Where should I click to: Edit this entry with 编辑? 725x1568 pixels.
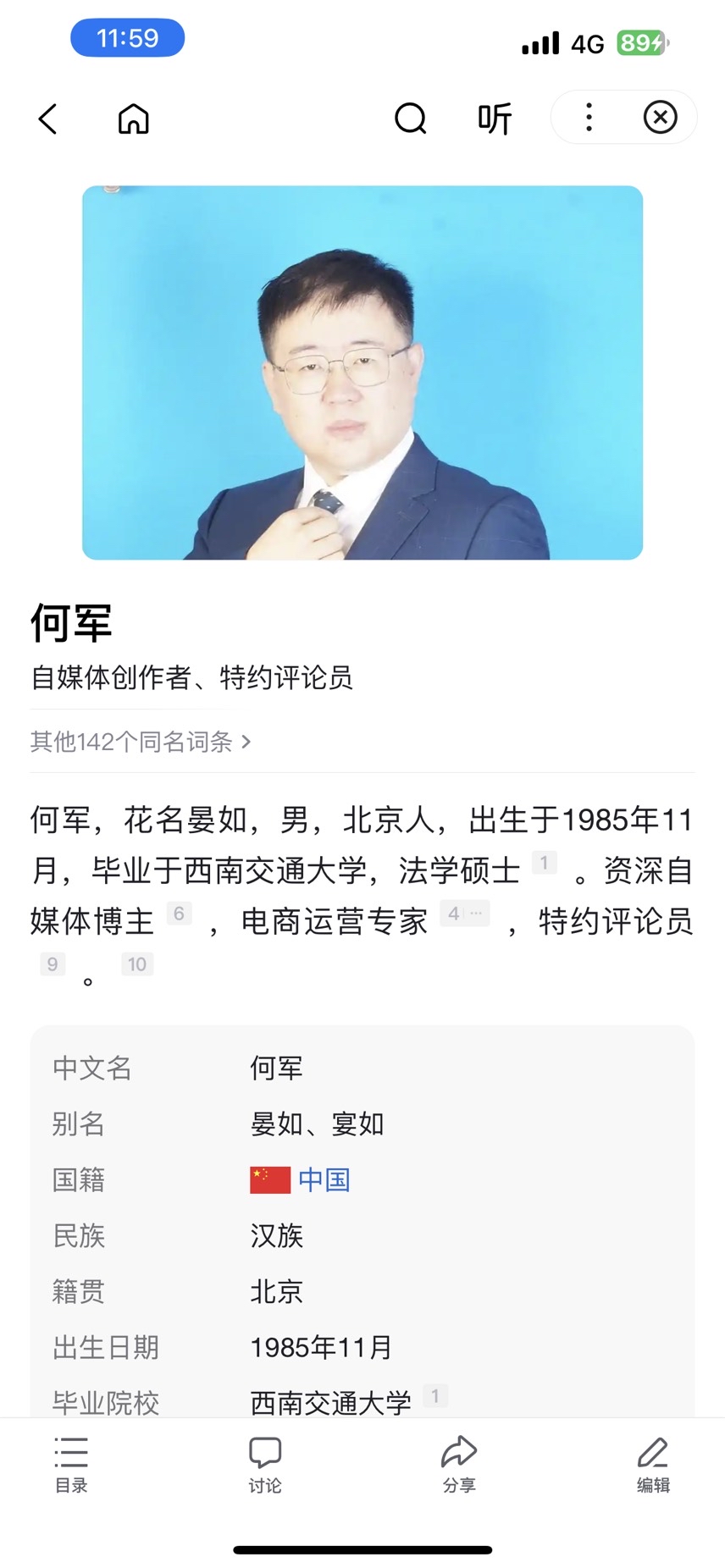pos(653,1464)
